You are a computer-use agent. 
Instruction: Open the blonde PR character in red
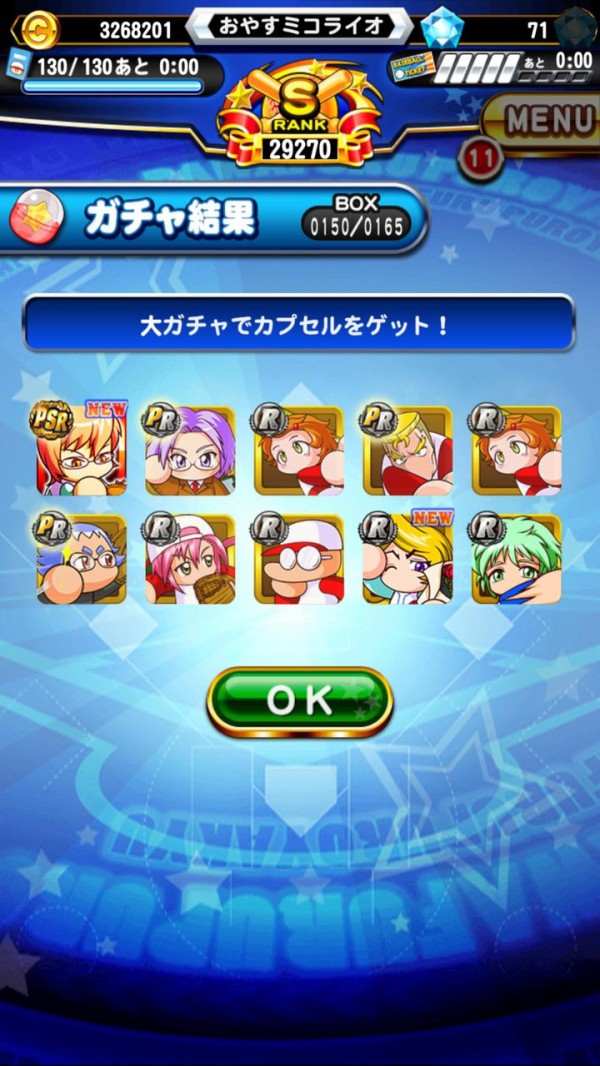pos(407,450)
